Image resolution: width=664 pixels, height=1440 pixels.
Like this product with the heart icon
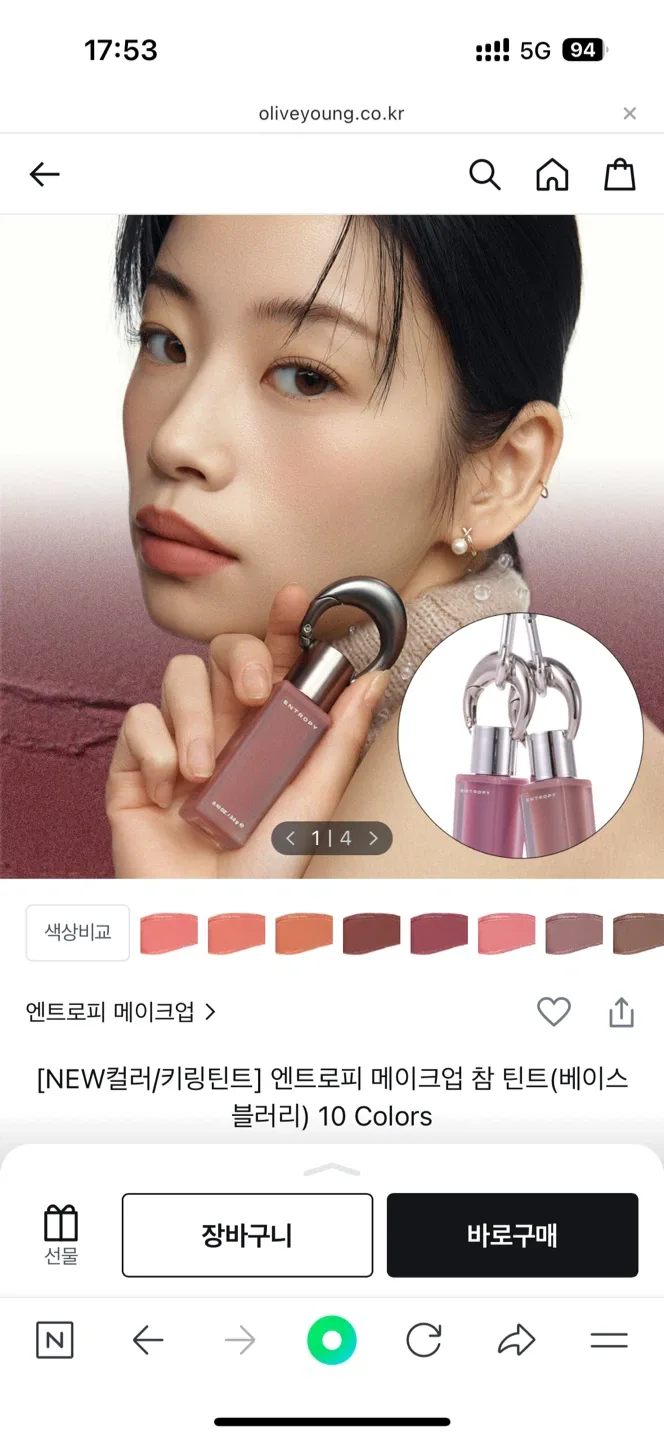tap(553, 1012)
